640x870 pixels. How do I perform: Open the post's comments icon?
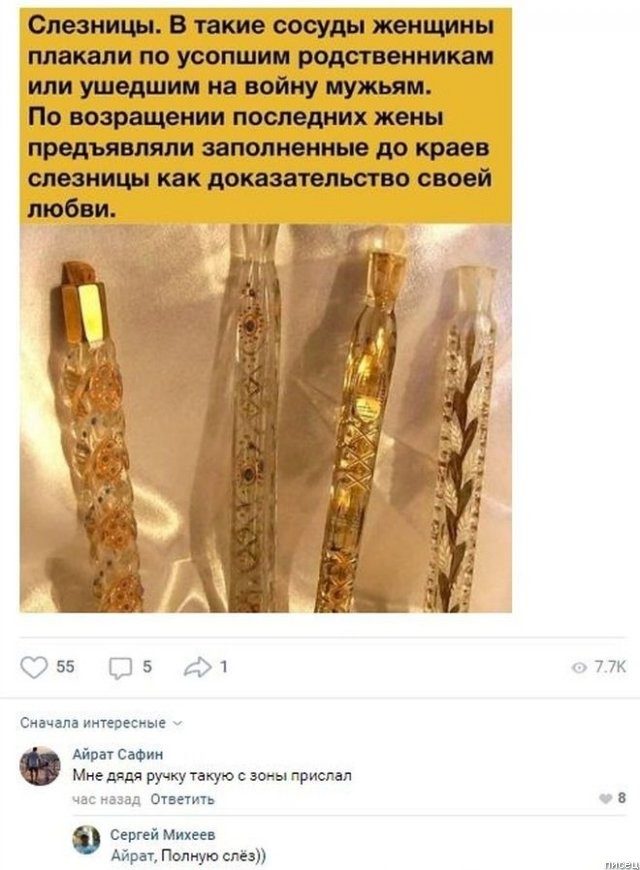(119, 668)
